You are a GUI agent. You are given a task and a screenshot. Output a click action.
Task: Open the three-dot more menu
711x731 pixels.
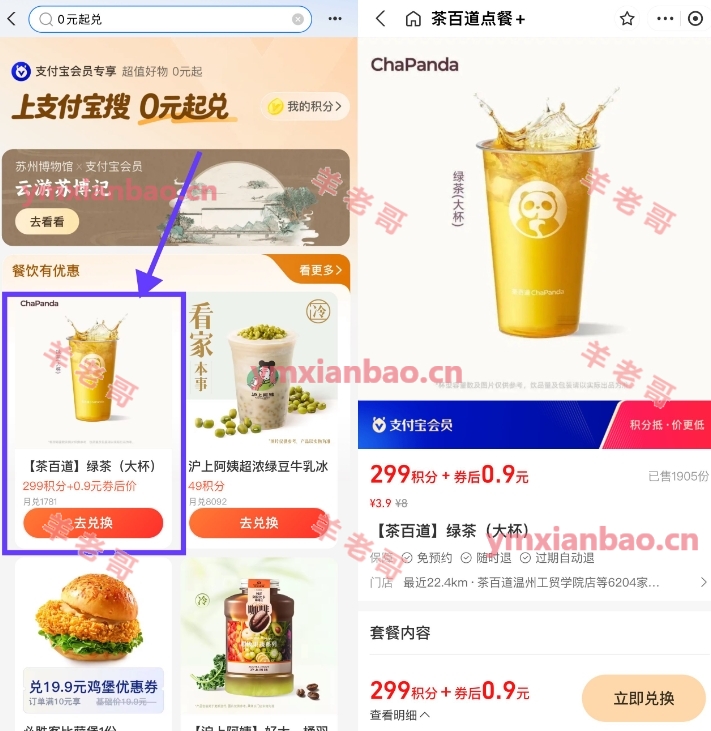coord(665,19)
